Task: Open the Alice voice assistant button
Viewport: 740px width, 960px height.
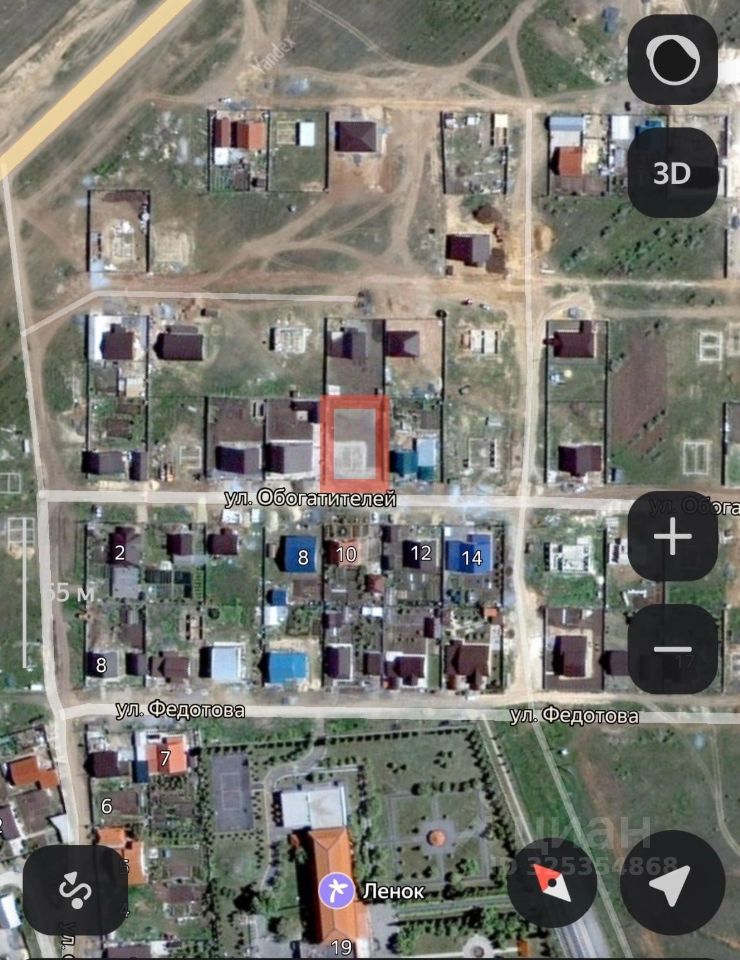Action: (x=672, y=60)
